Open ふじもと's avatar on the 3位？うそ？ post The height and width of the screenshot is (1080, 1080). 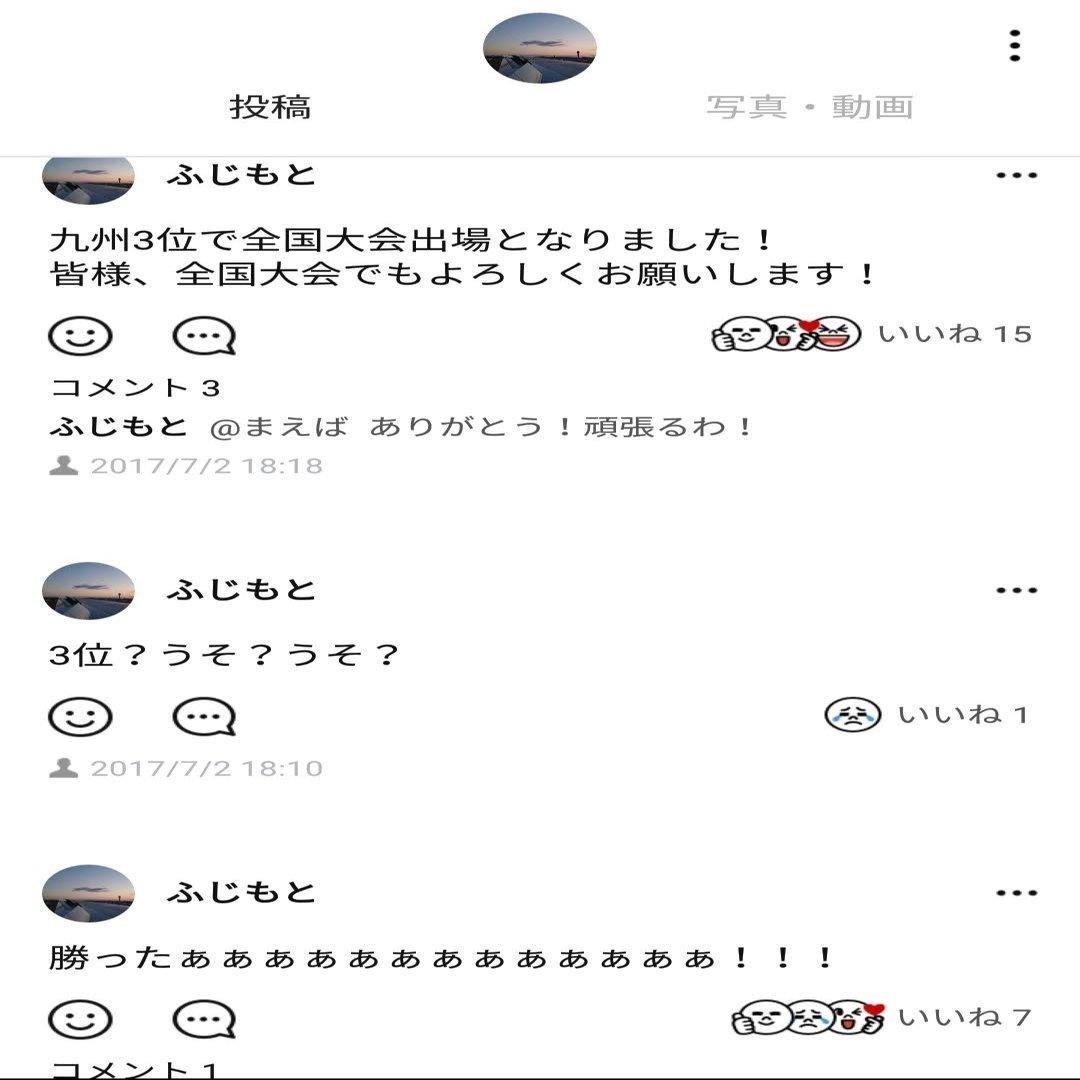88,591
